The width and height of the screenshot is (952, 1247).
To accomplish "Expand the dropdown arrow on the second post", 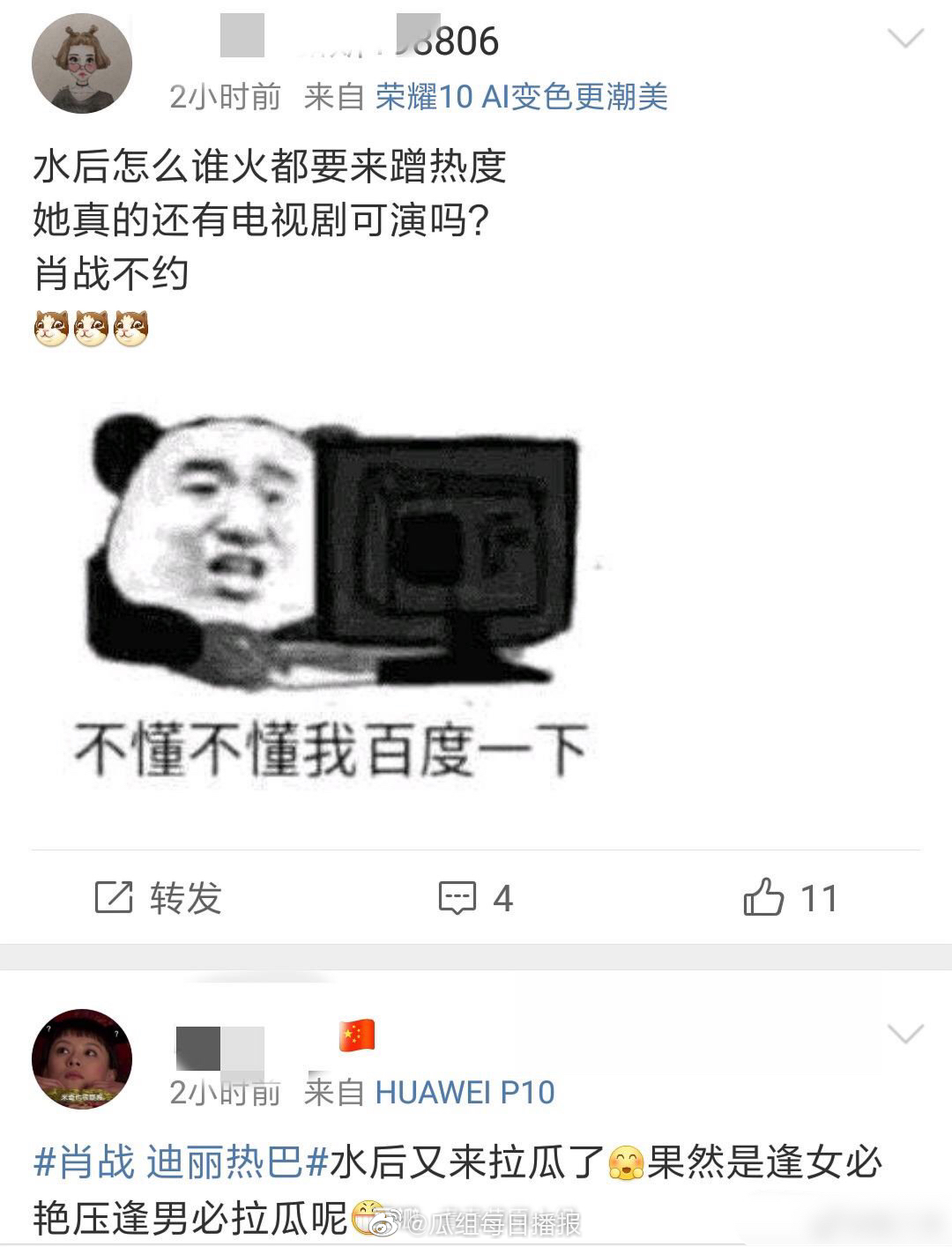I will click(904, 1033).
